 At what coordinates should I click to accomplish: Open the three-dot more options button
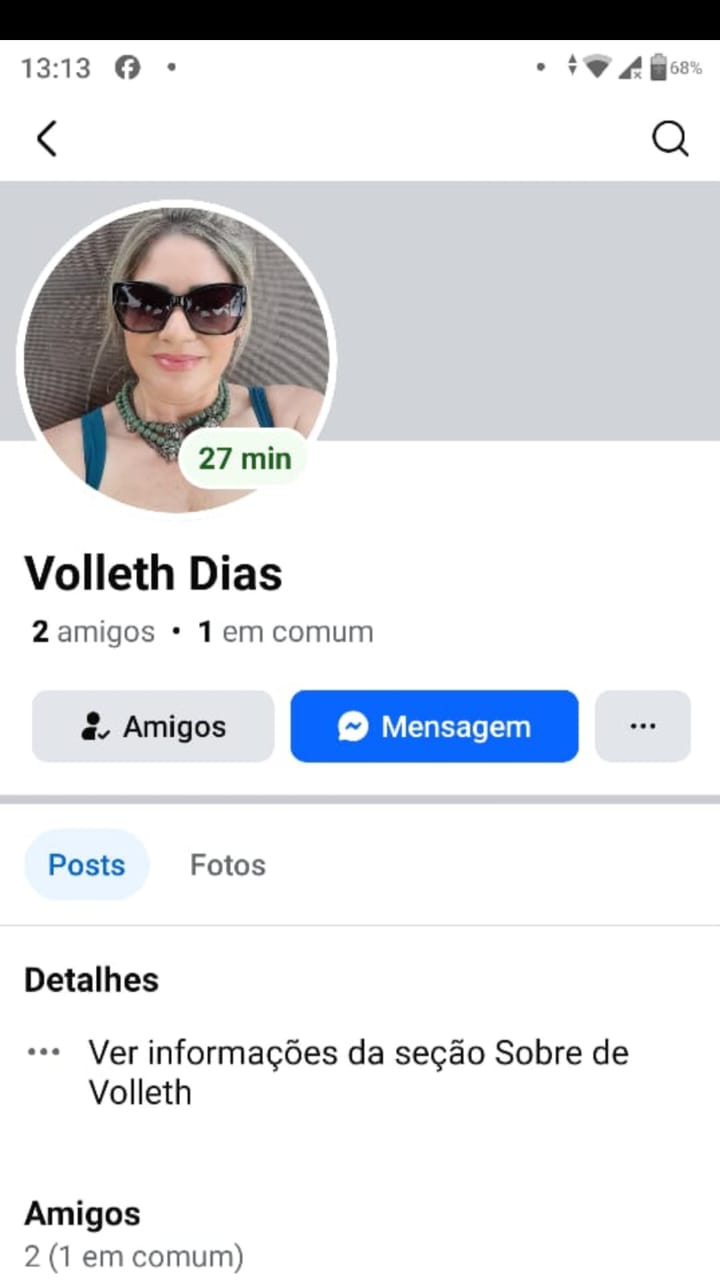point(642,727)
